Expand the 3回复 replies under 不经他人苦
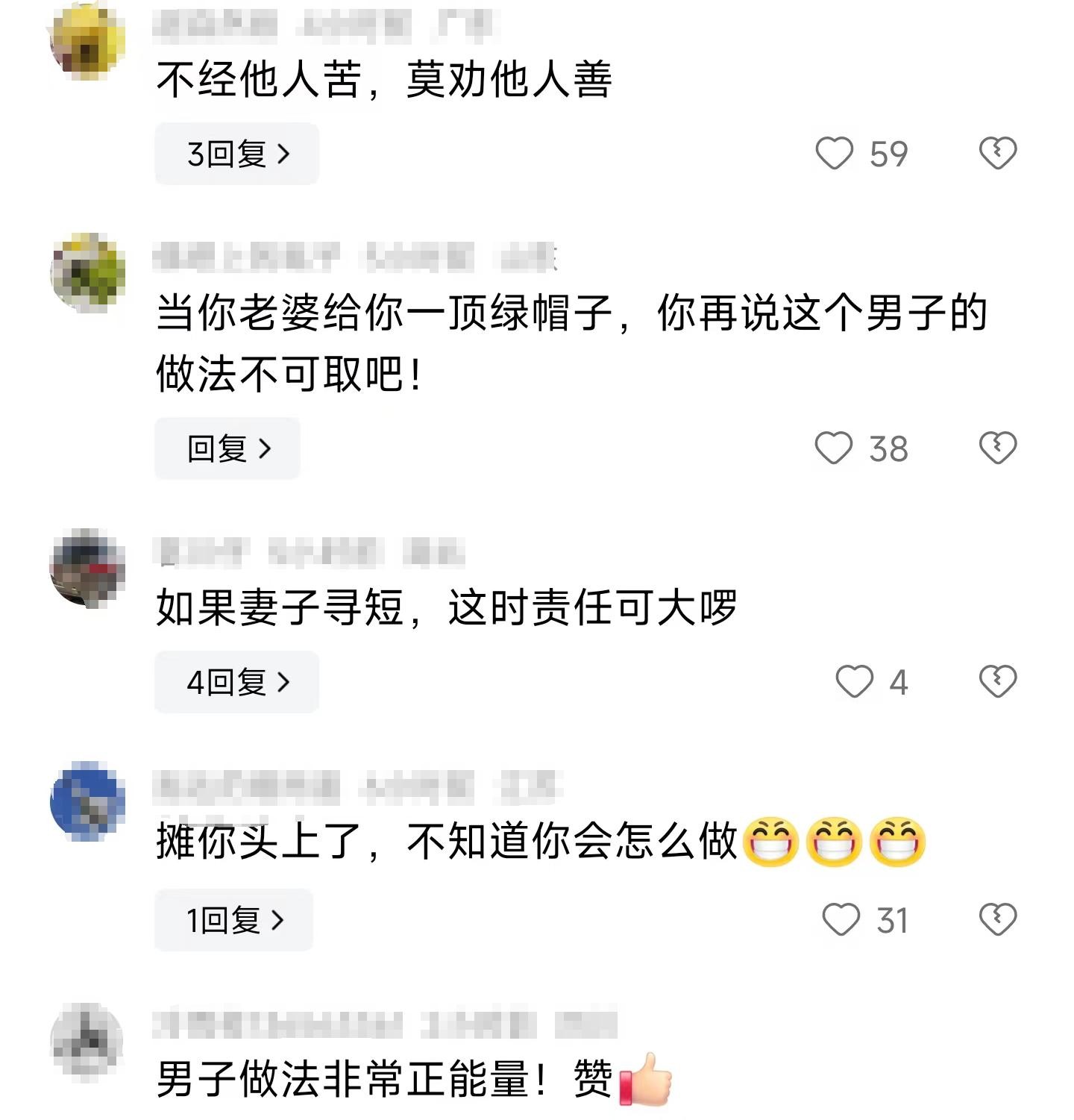Image resolution: width=1074 pixels, height=1120 pixels. [236, 154]
